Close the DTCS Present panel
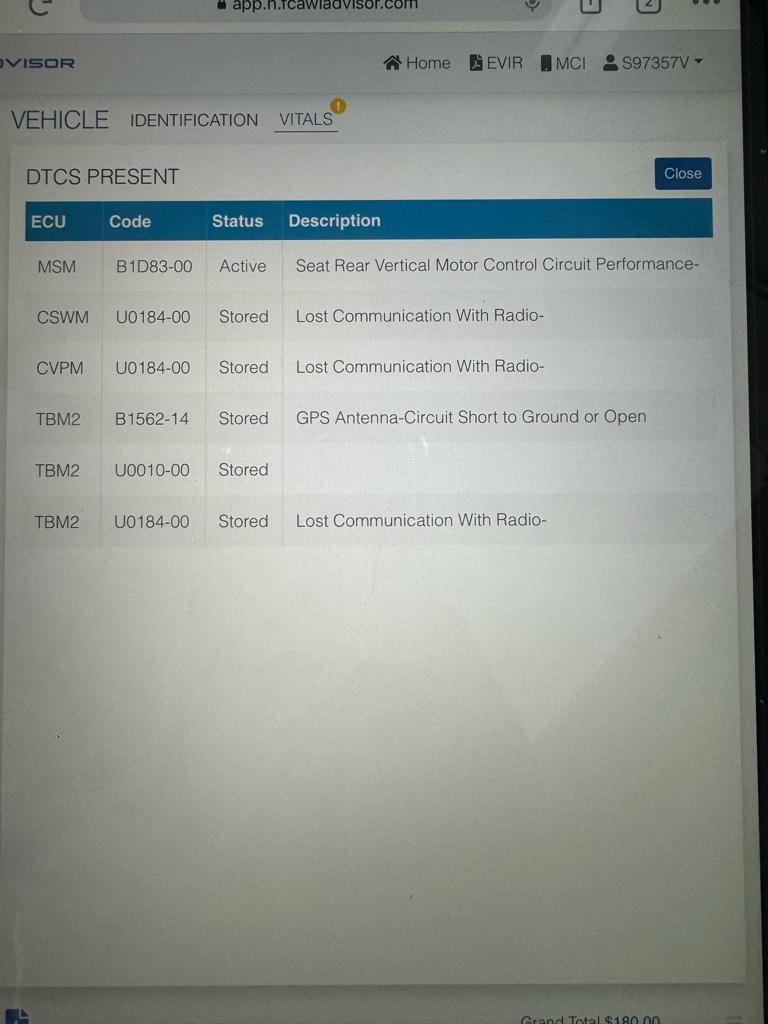Image resolution: width=768 pixels, height=1024 pixels. pyautogui.click(x=683, y=173)
